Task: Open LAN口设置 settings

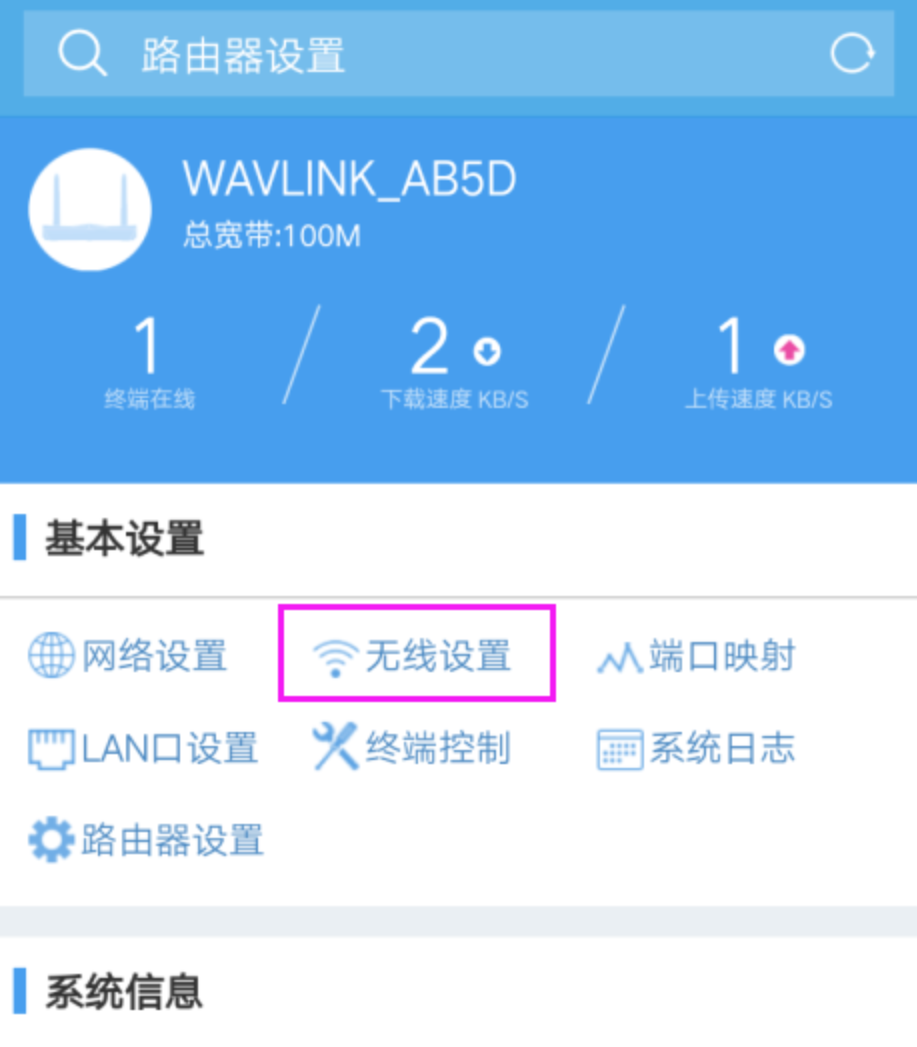Action: tap(143, 748)
